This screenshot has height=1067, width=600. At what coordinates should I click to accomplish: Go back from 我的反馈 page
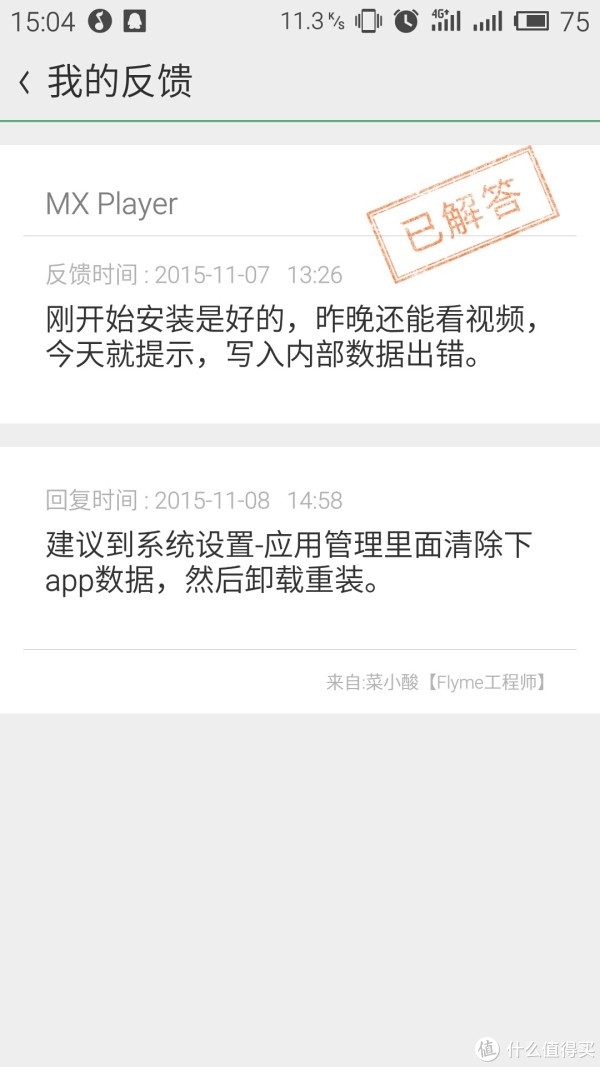[24, 83]
